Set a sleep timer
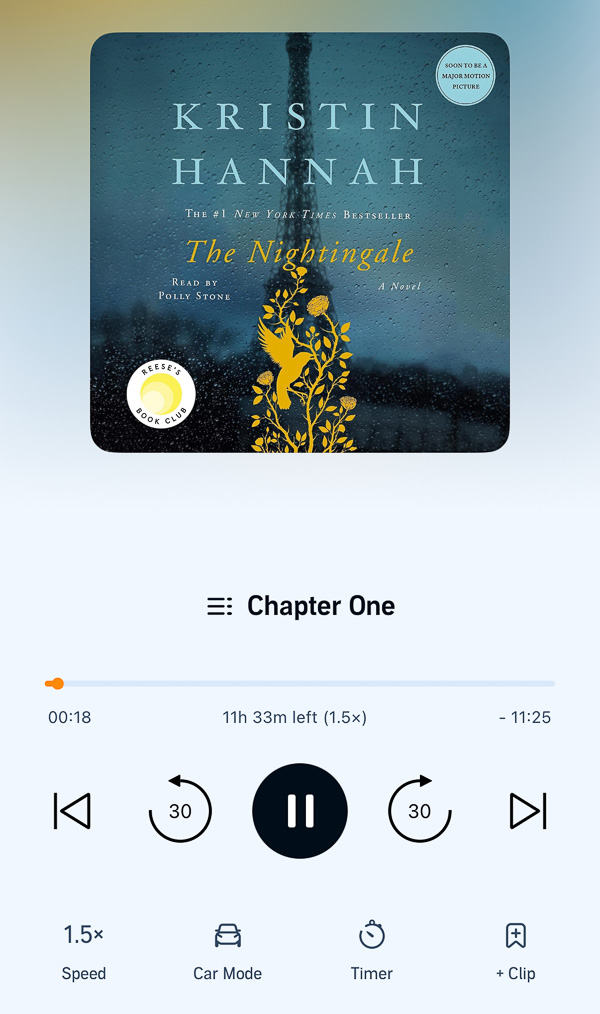The image size is (600, 1014). click(372, 950)
